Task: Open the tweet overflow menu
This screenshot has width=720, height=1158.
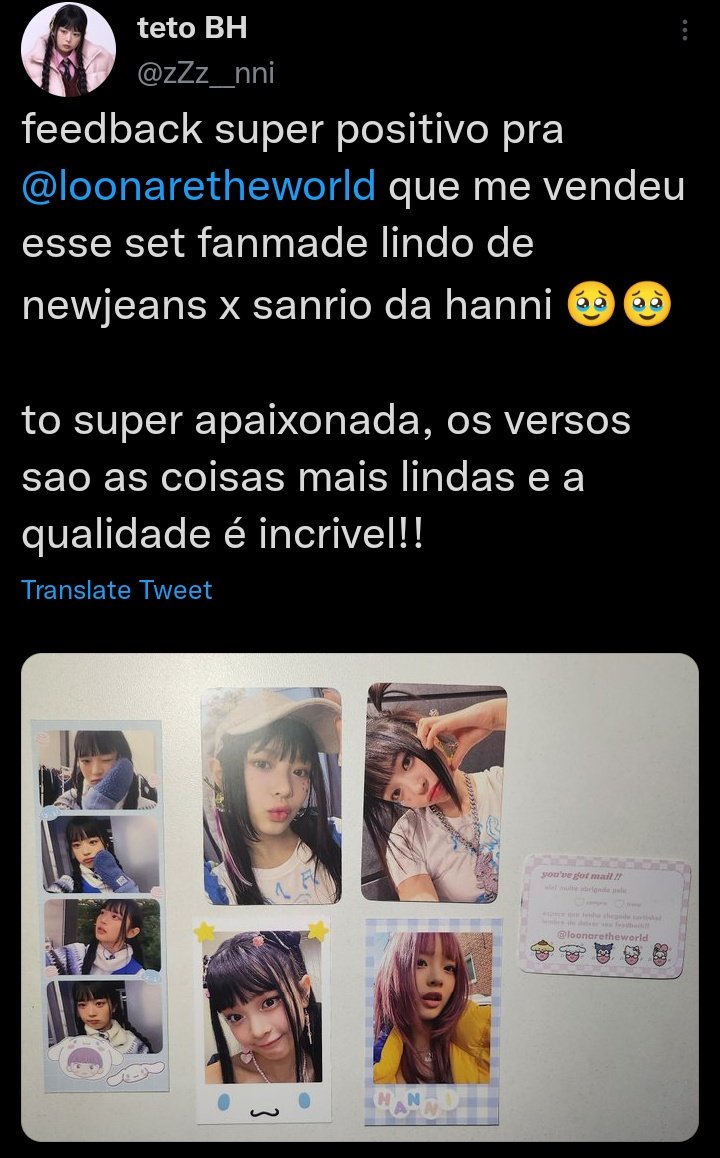Action: (685, 30)
